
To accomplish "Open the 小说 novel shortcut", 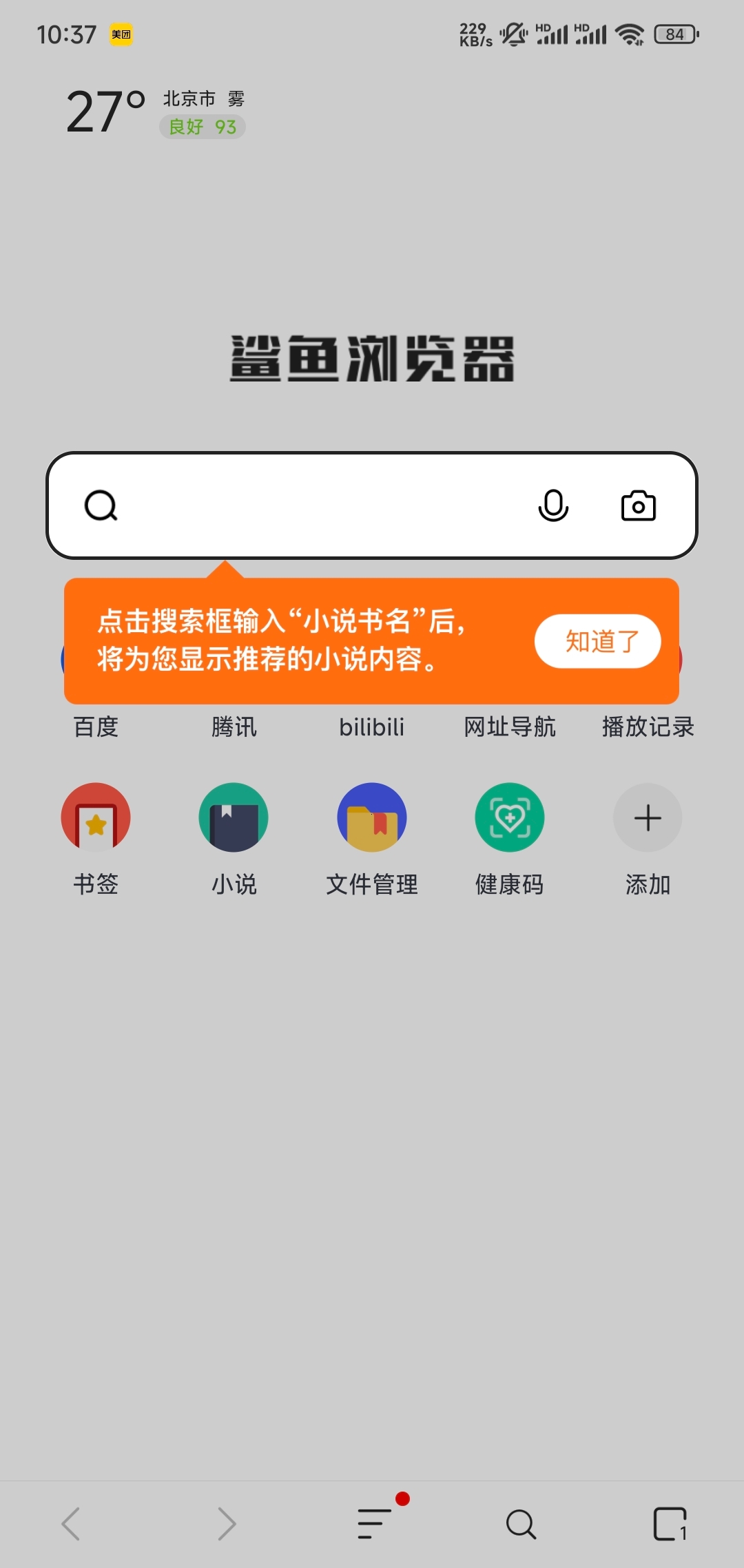I will tap(234, 817).
